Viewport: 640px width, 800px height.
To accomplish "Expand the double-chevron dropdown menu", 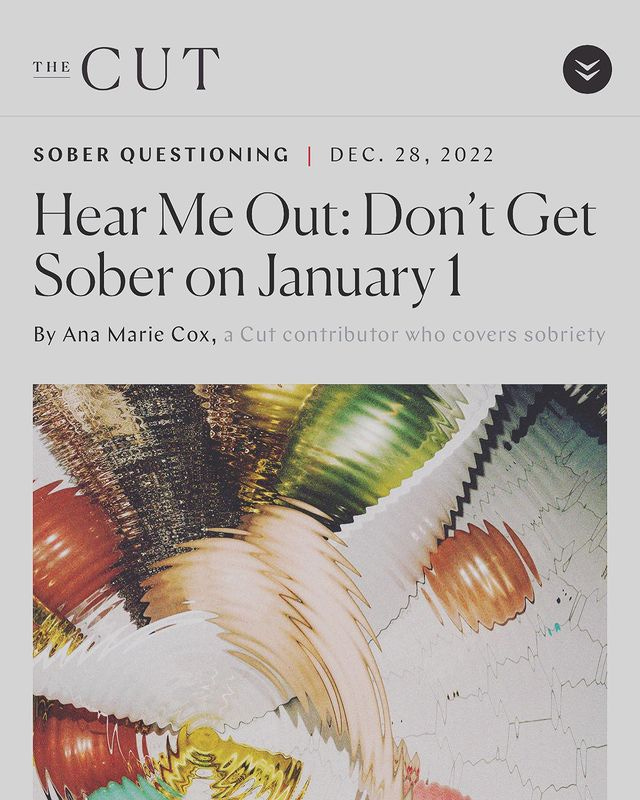I will [587, 70].
